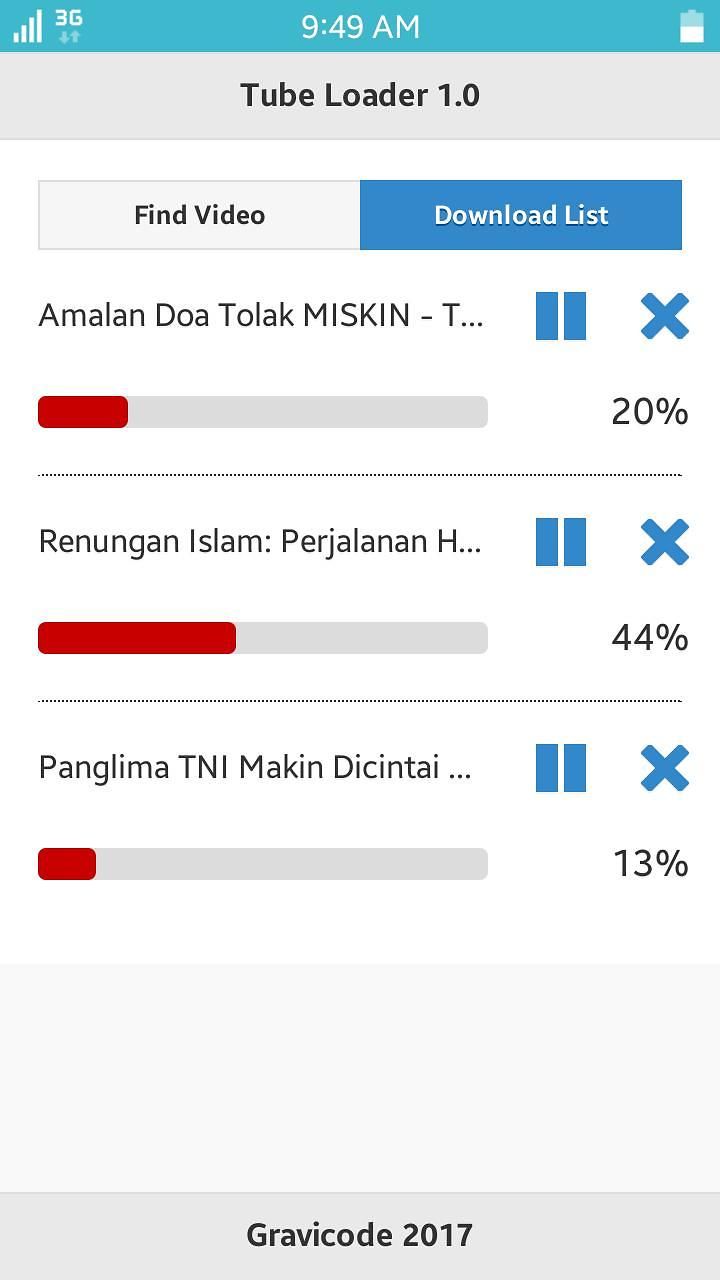Image resolution: width=720 pixels, height=1280 pixels.
Task: Pause the Panglima TNI download
Action: coord(561,768)
